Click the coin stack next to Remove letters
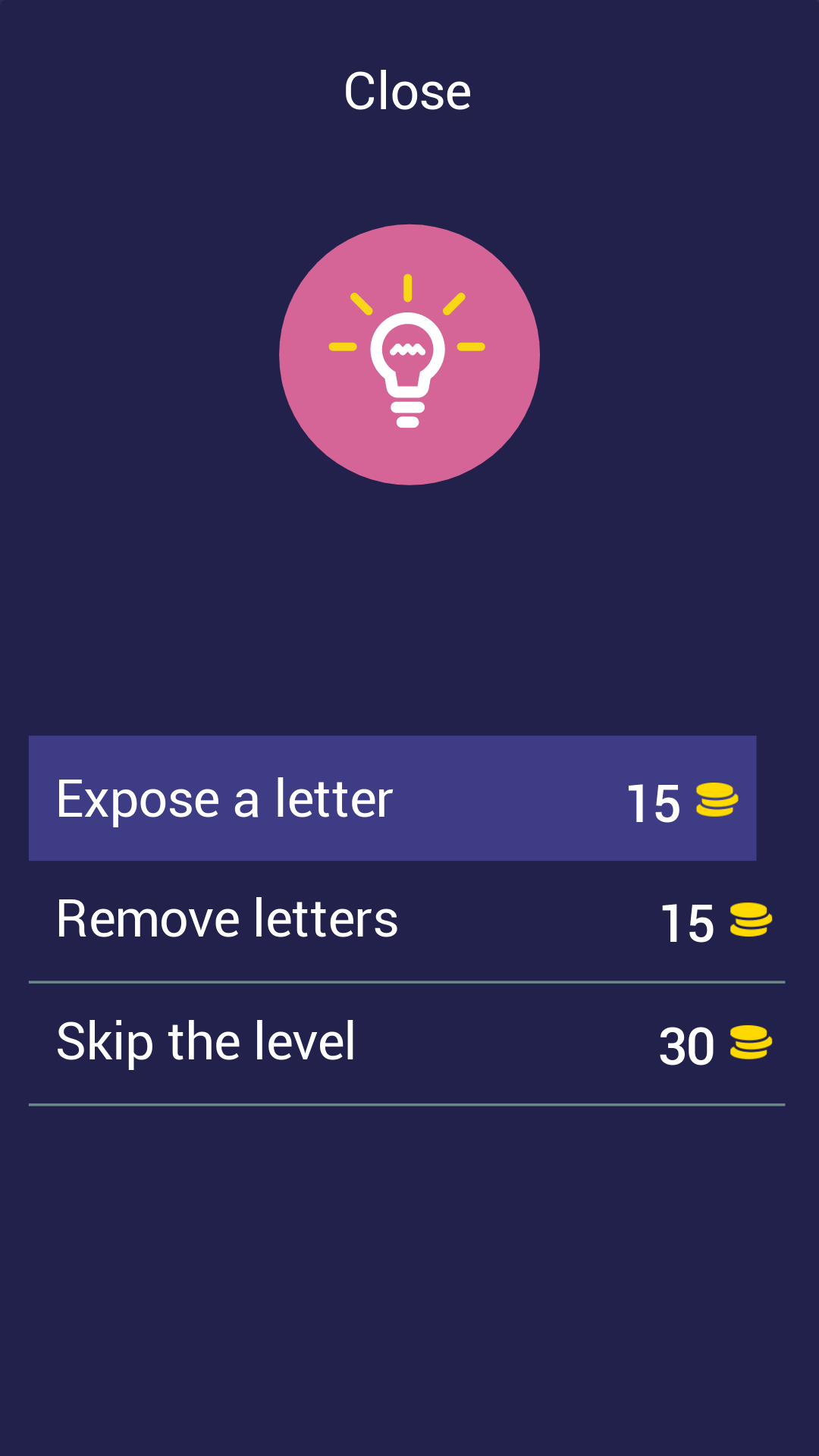This screenshot has height=1456, width=819. coord(751,921)
